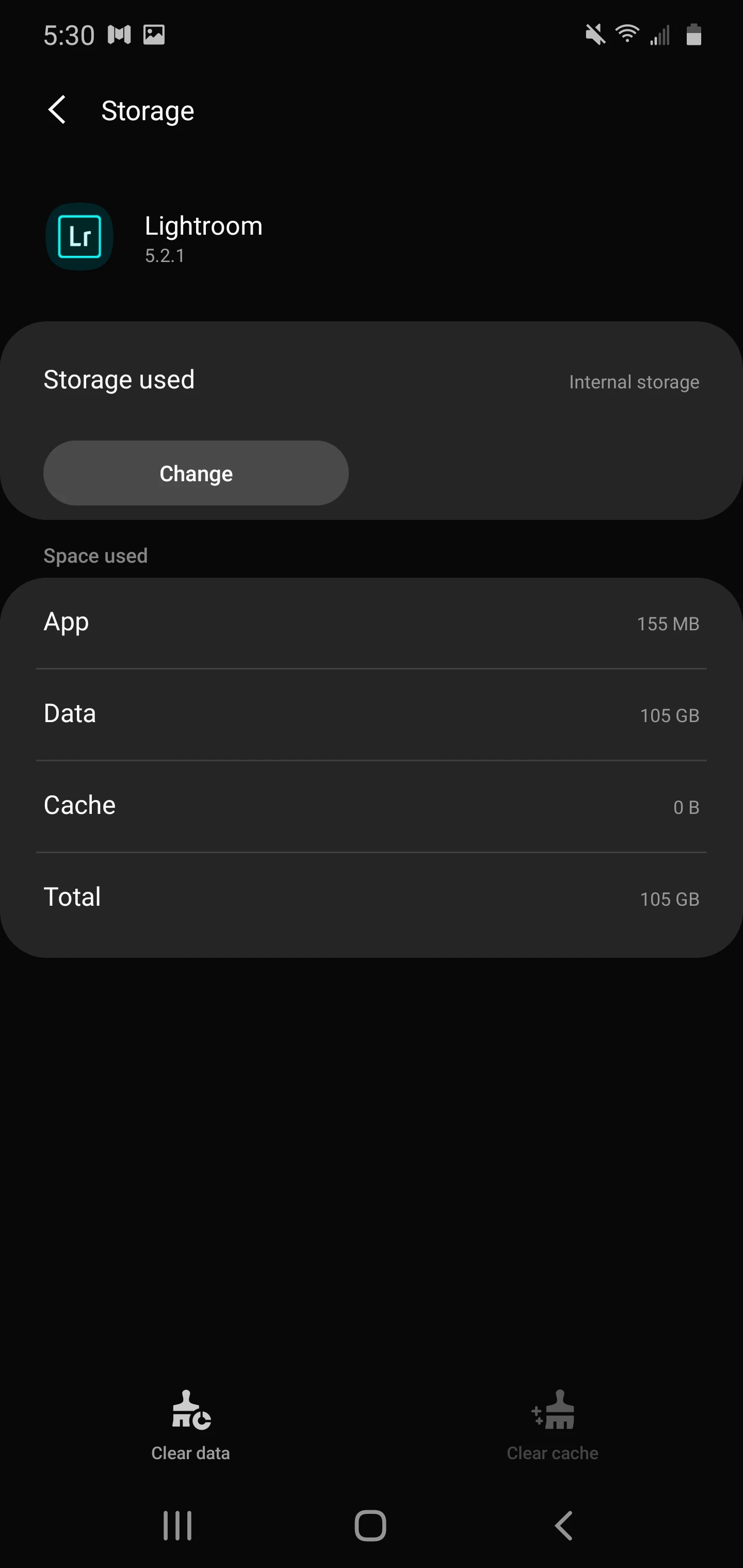Clear data for Lightroom
Image resolution: width=743 pixels, height=1568 pixels.
pos(190,1424)
